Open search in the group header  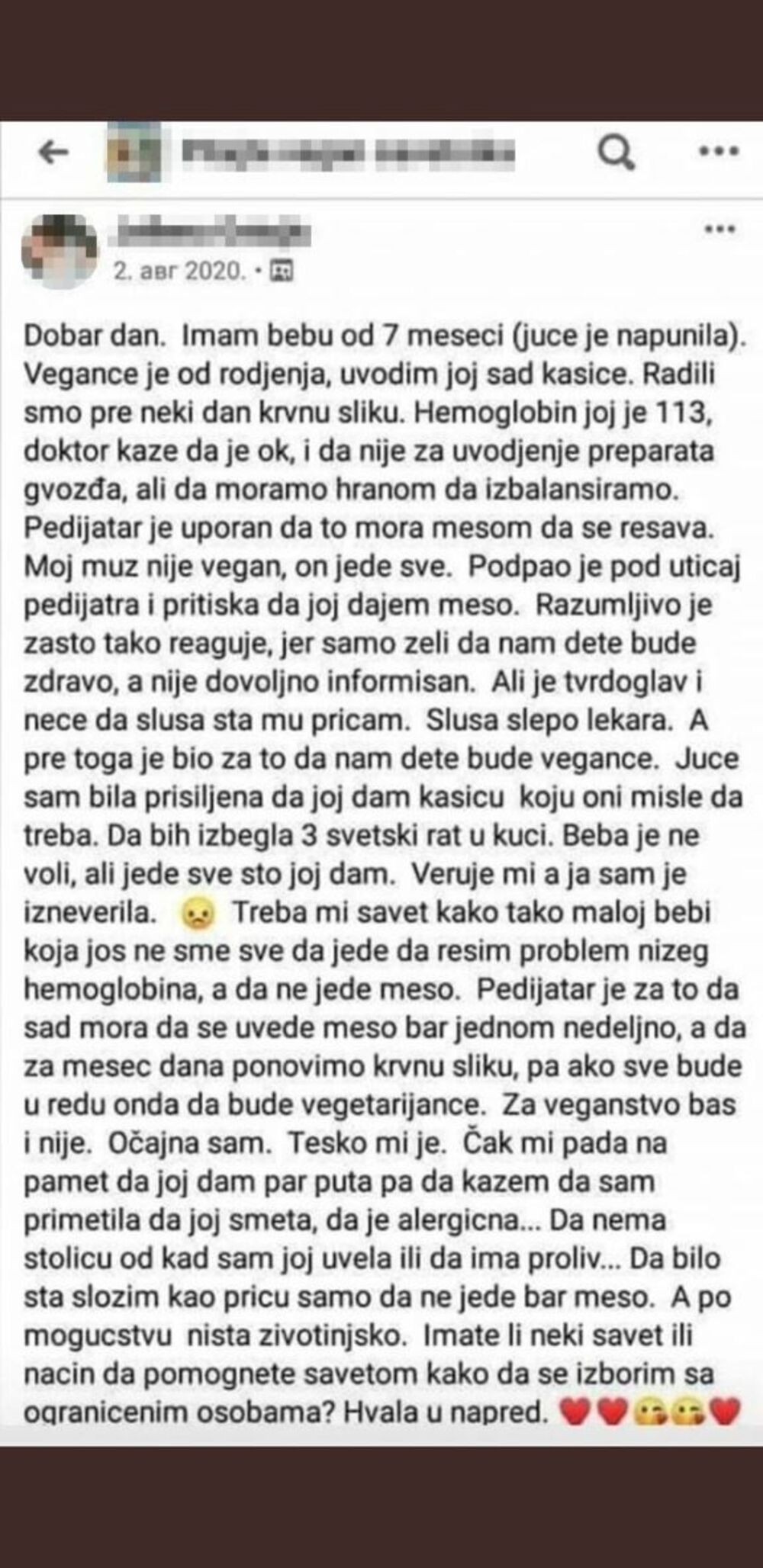[x=615, y=151]
